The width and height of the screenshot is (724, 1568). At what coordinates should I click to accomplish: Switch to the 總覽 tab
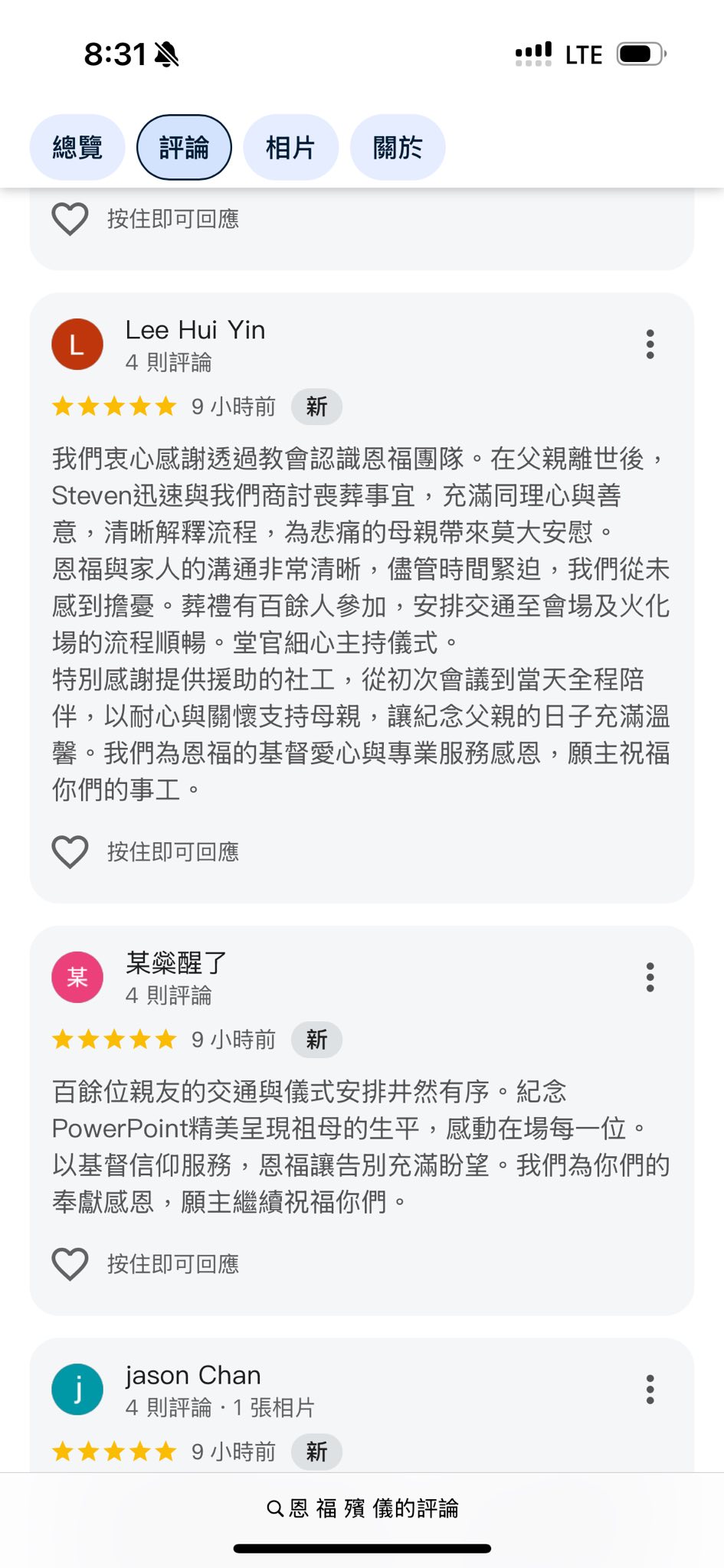pyautogui.click(x=77, y=147)
